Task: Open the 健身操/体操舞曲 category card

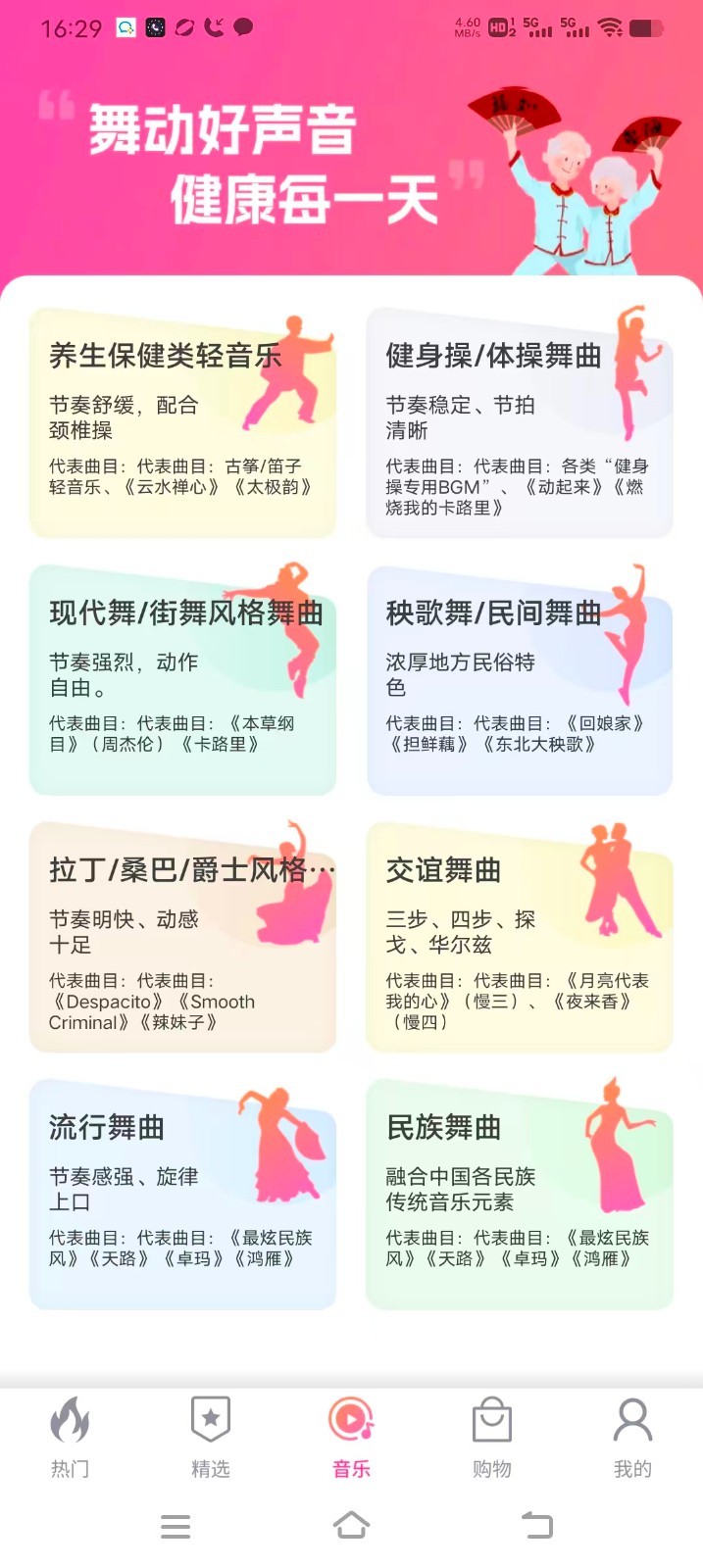Action: pos(519,421)
